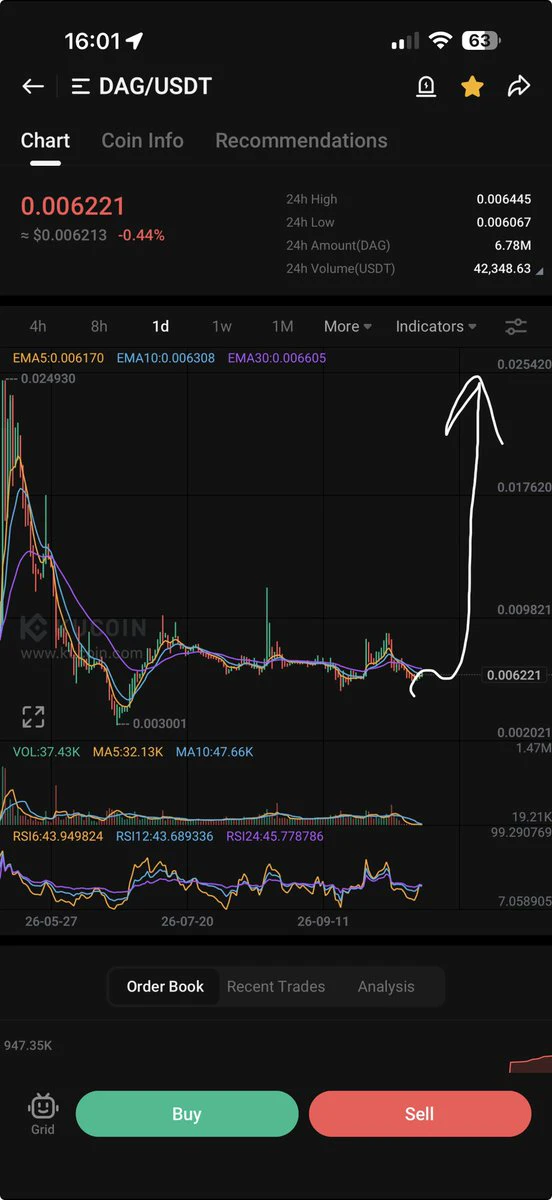Select the 8h chart interval

tap(99, 326)
